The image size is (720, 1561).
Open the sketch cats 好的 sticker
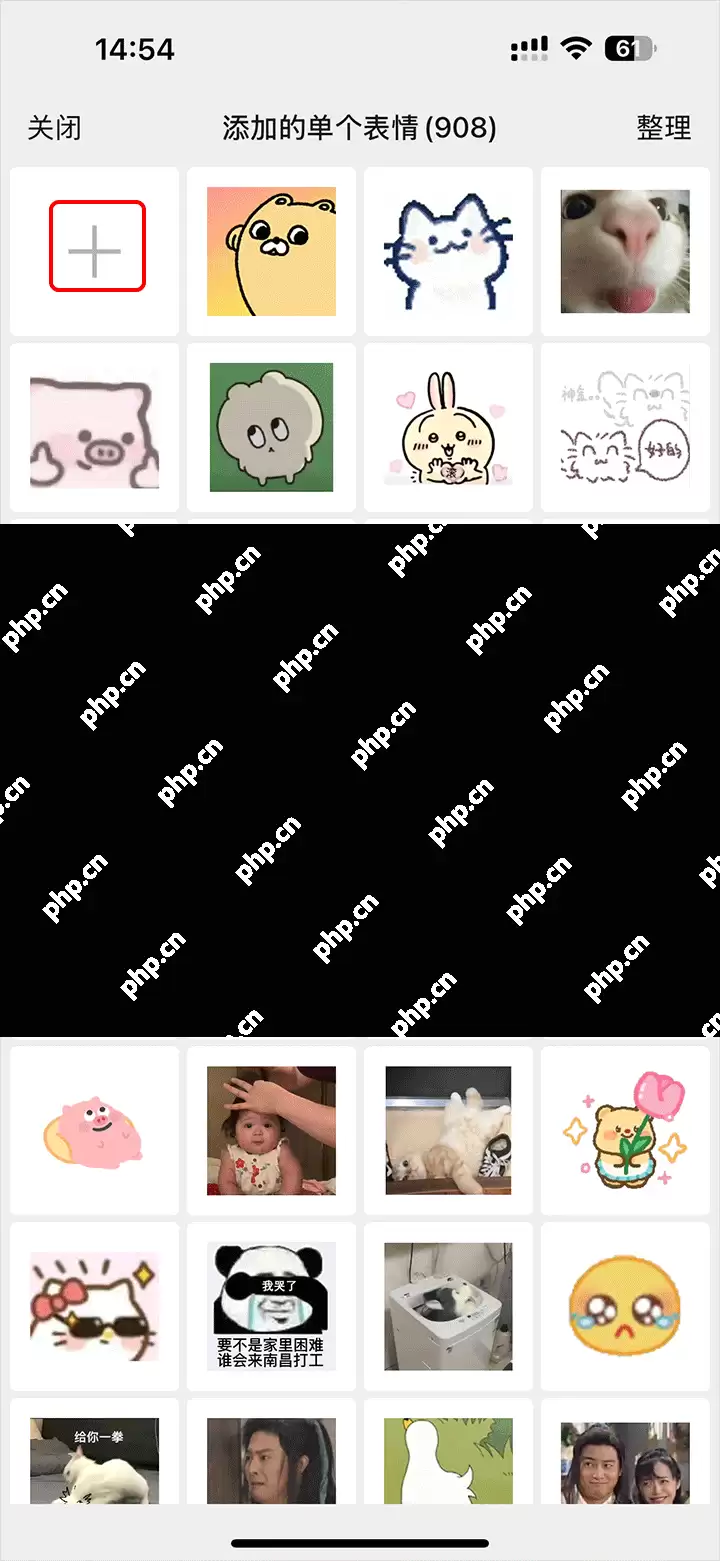coord(625,428)
